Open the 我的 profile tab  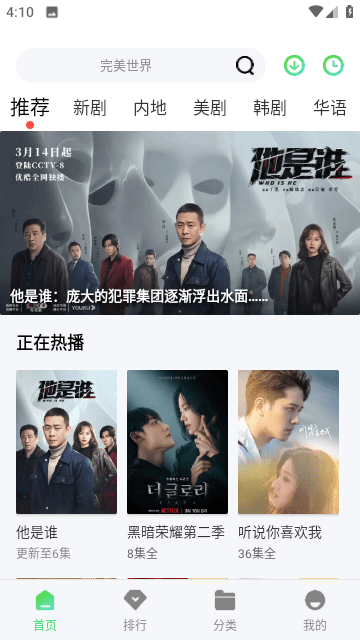tap(315, 611)
